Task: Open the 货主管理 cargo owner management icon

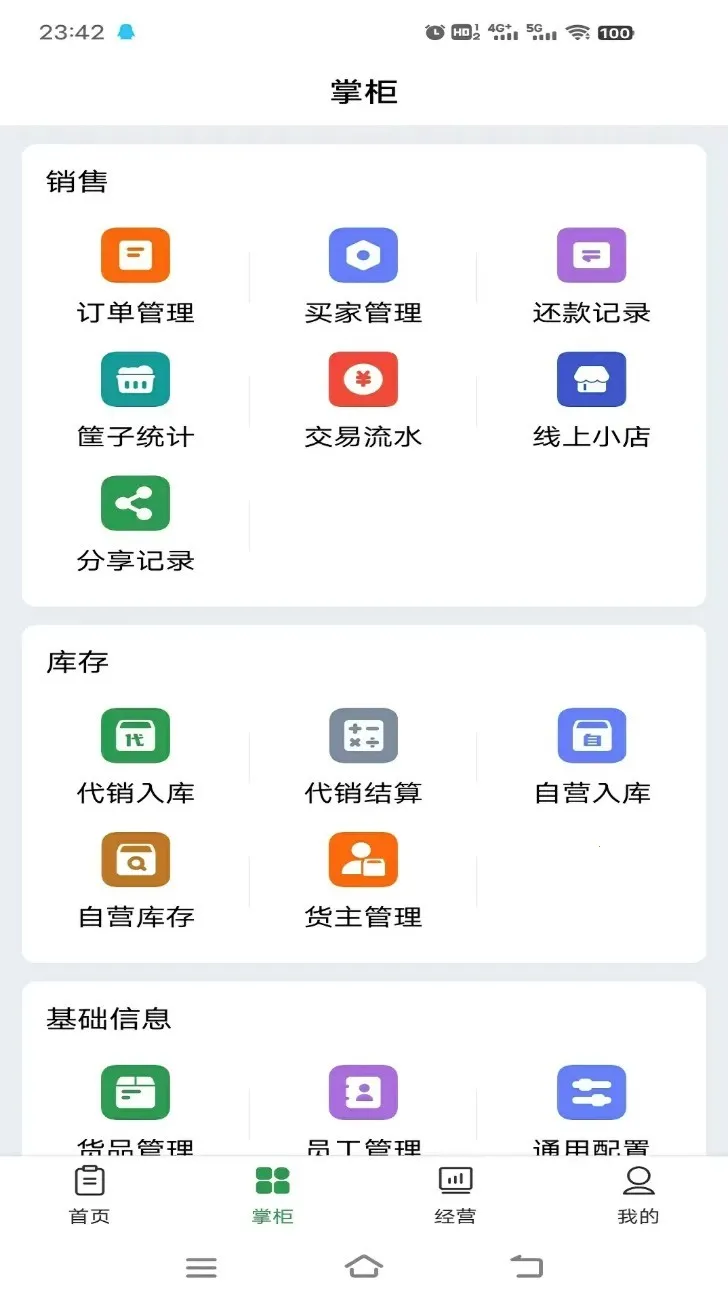Action: pyautogui.click(x=363, y=859)
